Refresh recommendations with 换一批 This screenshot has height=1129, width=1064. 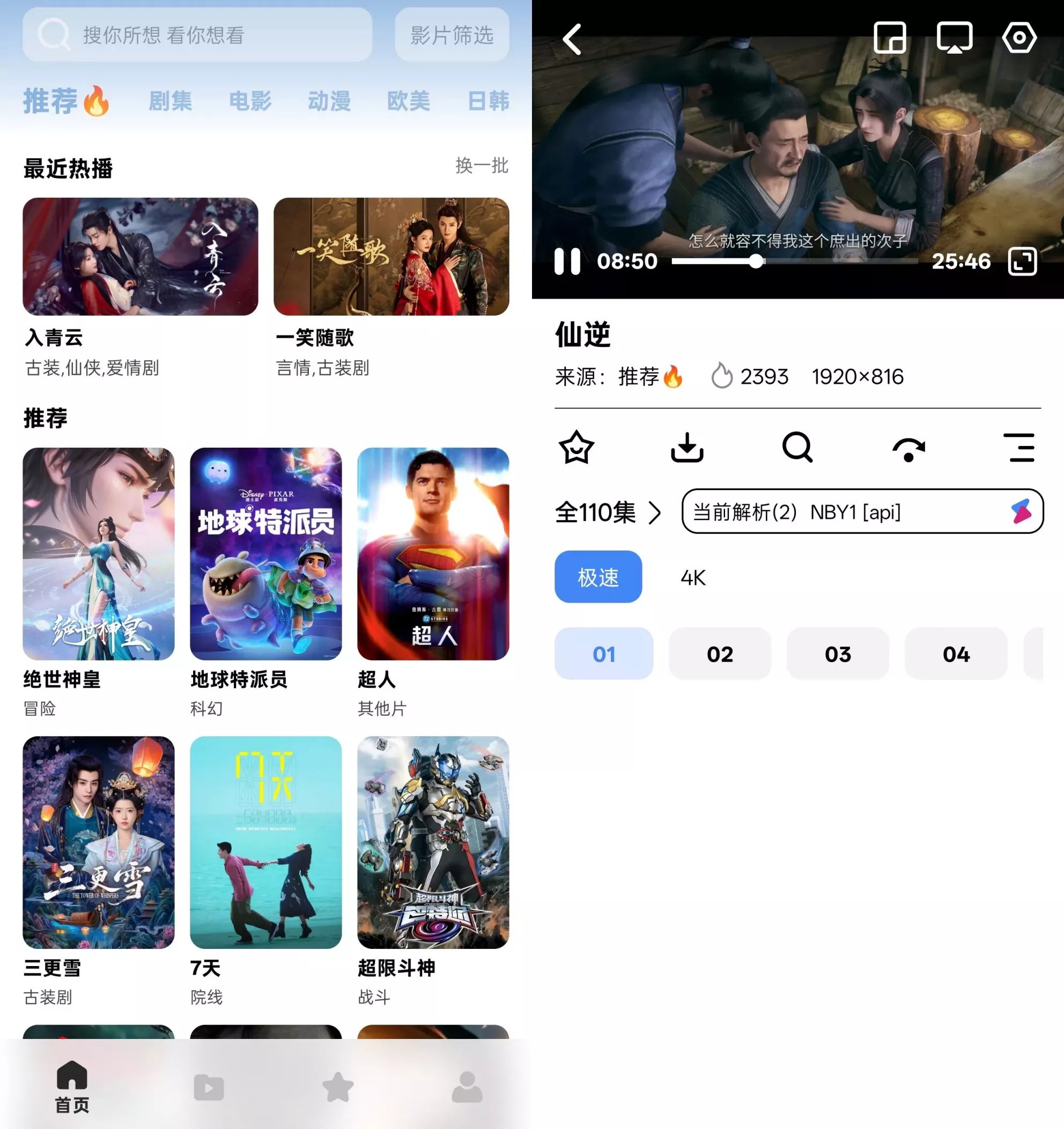pos(481,166)
